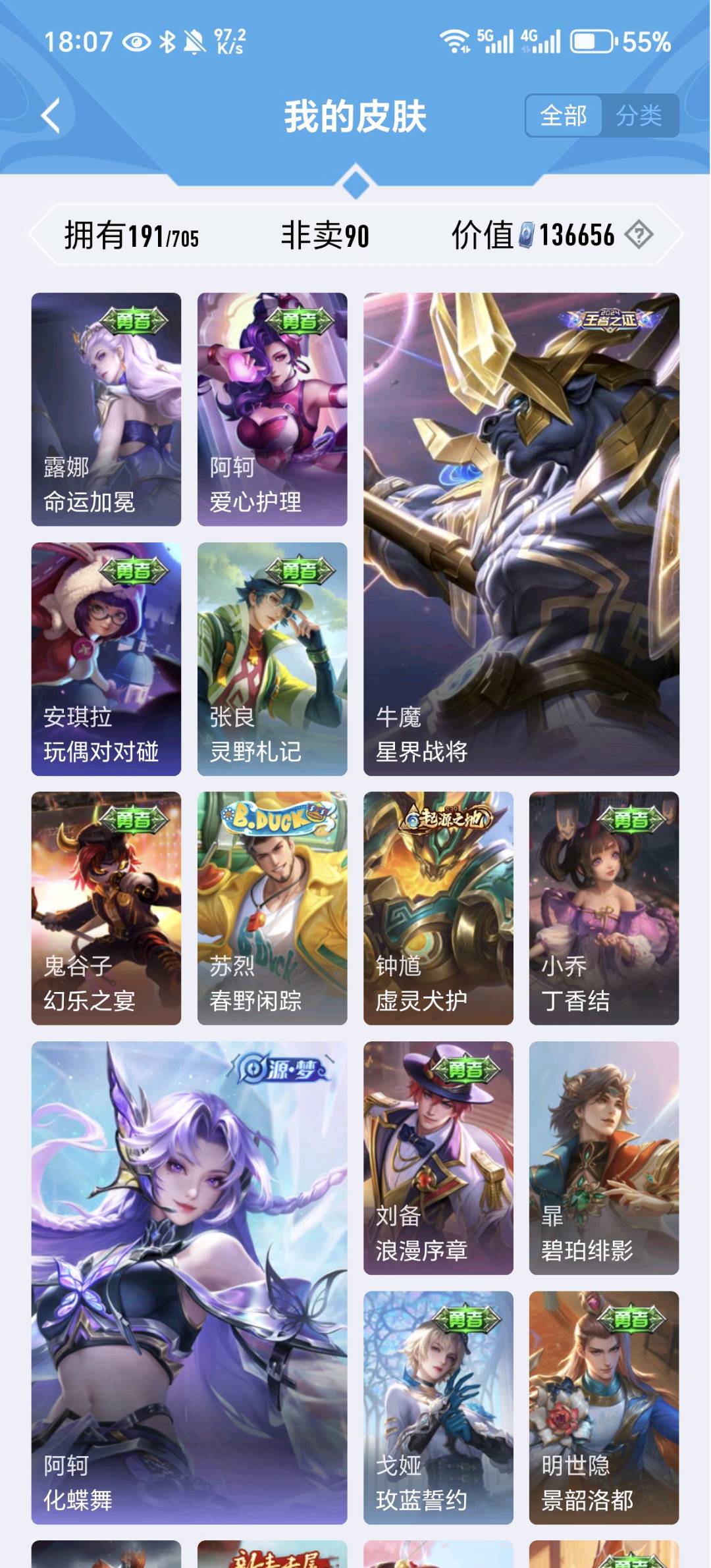Select the 全部 segment
Screen dimensions: 711x1568
[564, 116]
